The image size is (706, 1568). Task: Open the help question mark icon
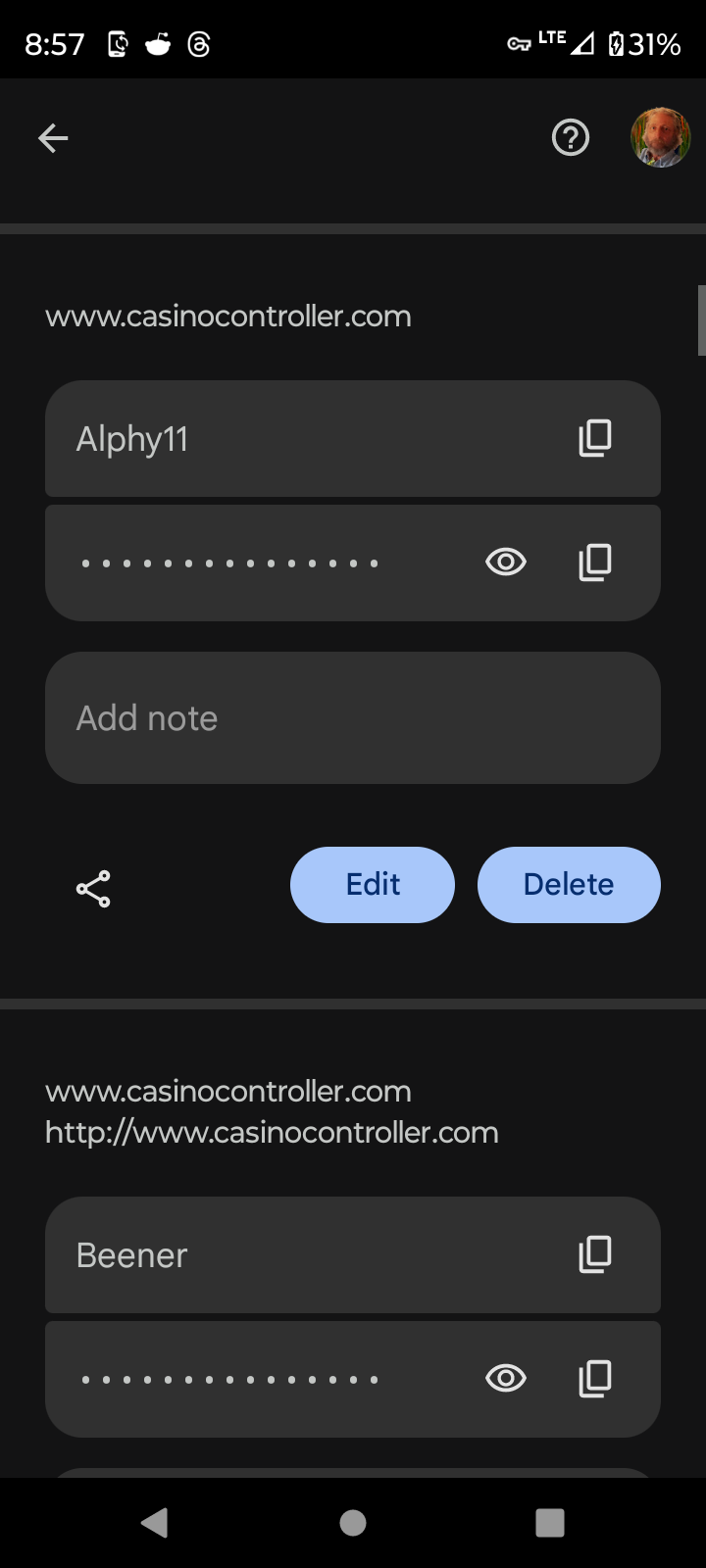pyautogui.click(x=571, y=138)
